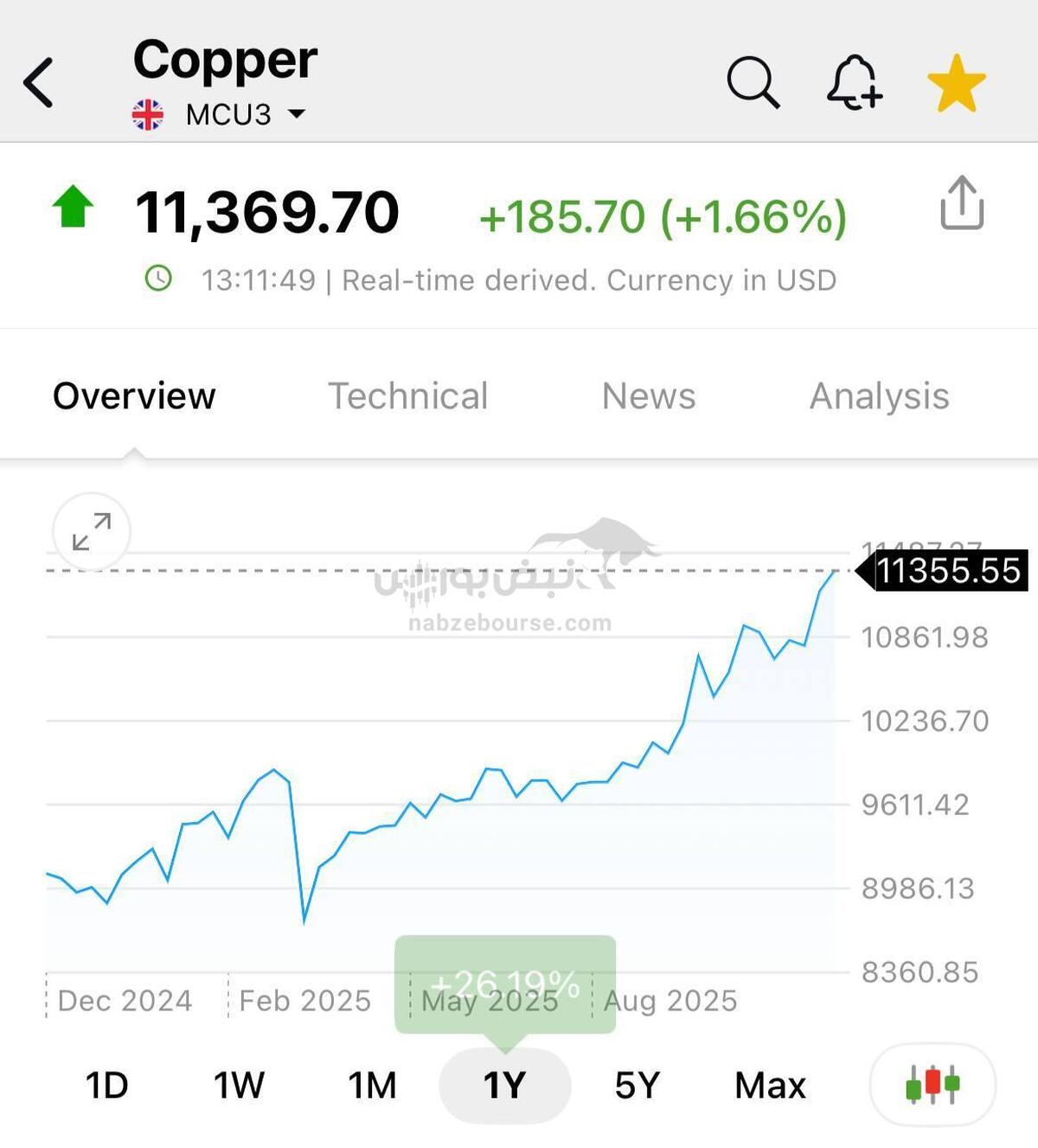Go back using the back arrow

coord(39,83)
